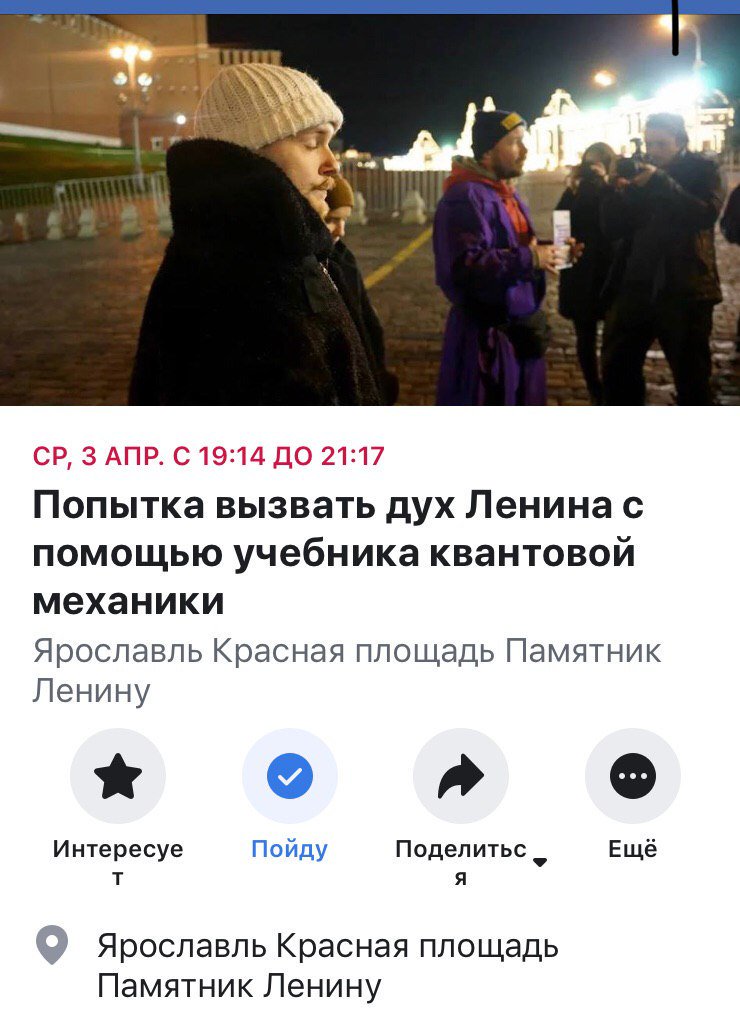Open the Ещё more options menu

632,776
